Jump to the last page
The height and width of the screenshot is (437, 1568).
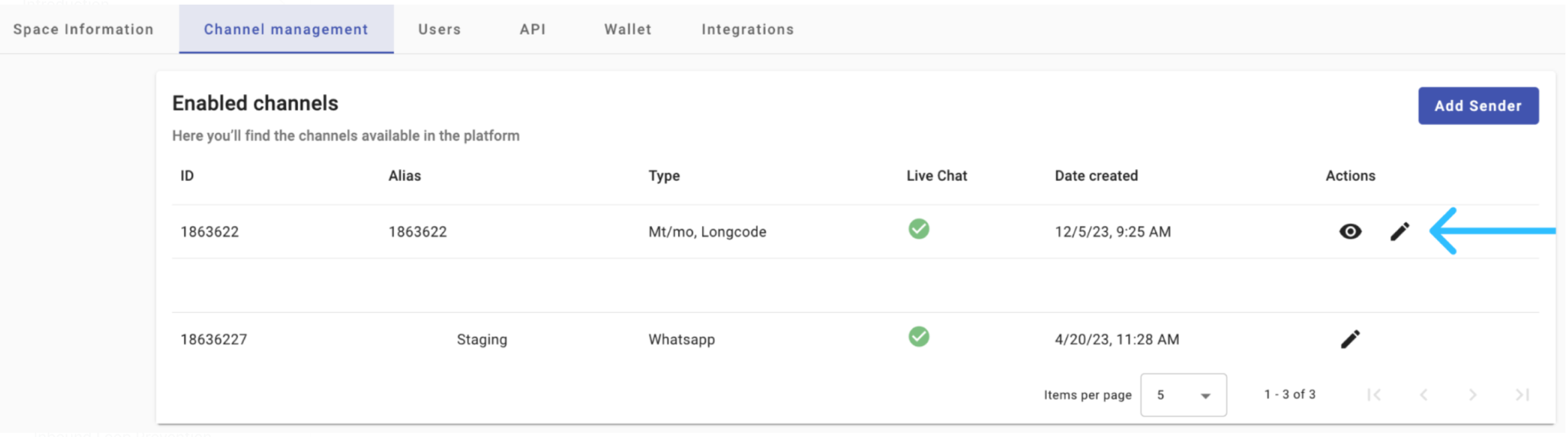pos(1522,395)
